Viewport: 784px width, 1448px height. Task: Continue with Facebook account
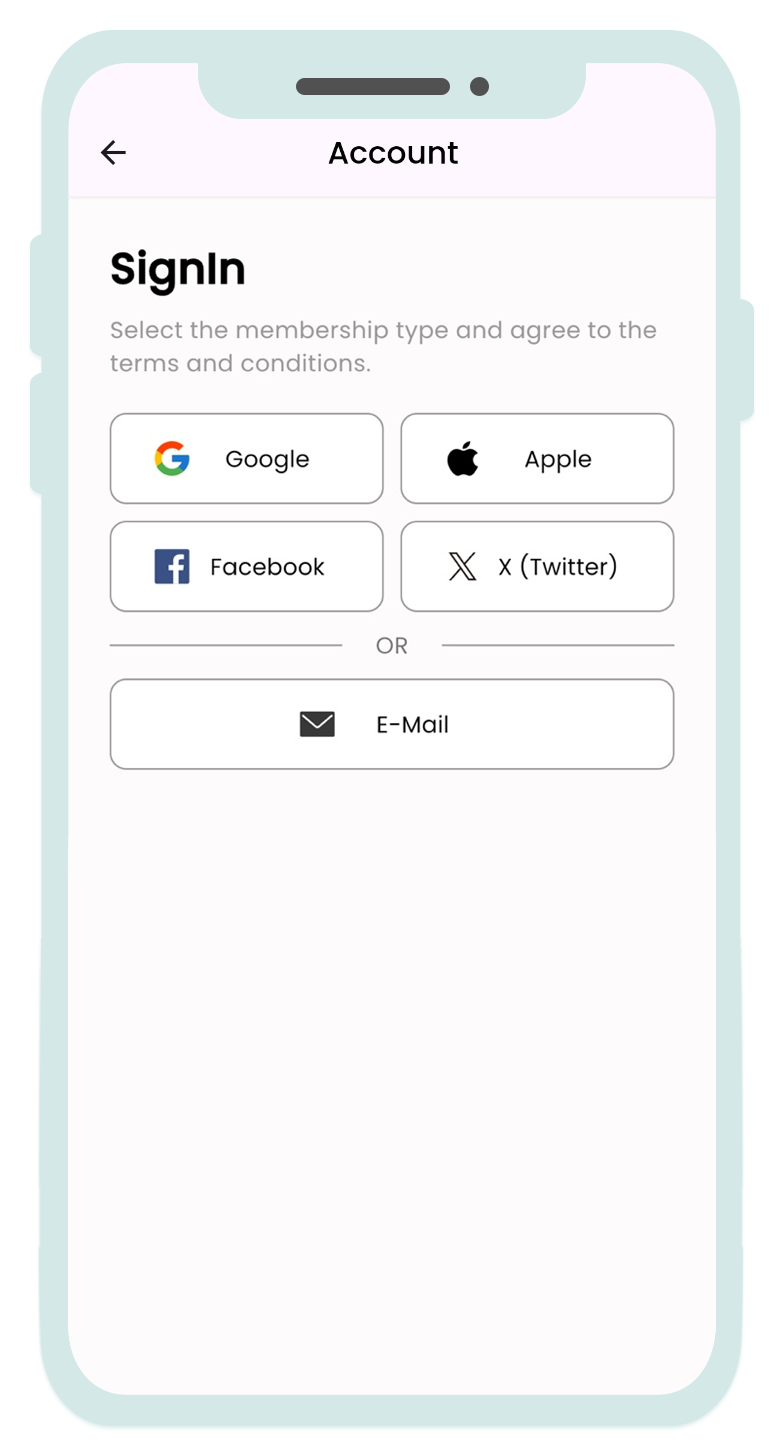click(246, 567)
